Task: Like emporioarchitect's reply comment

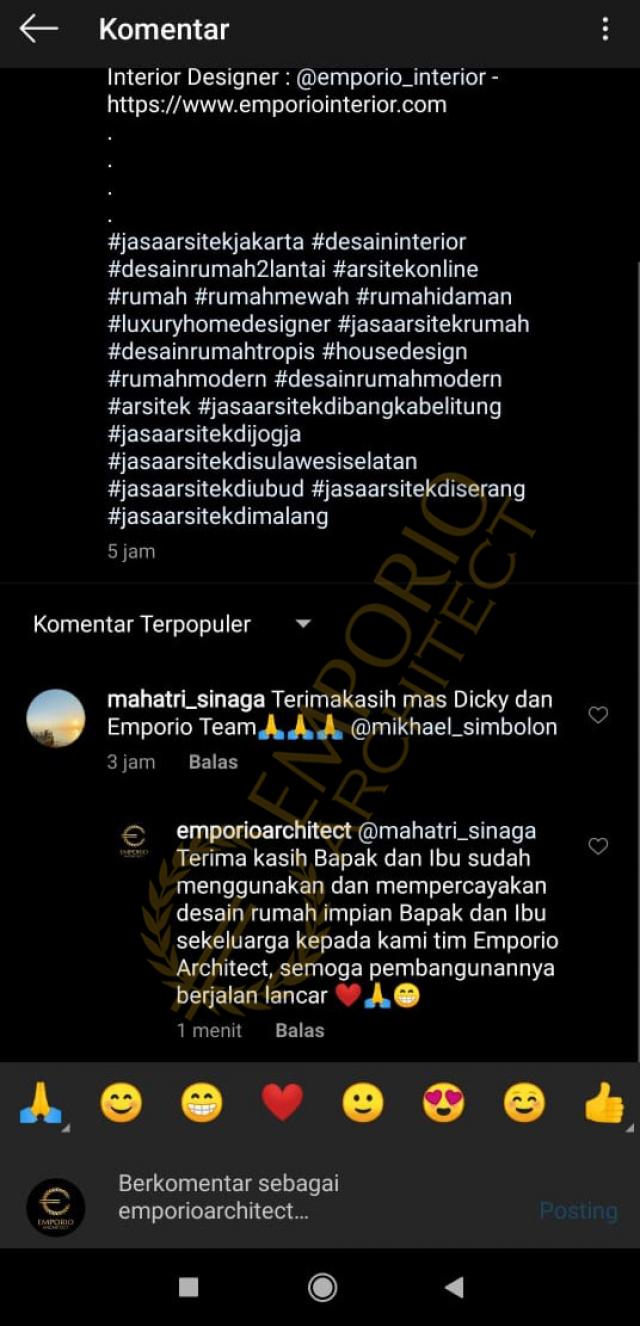Action: click(x=598, y=846)
